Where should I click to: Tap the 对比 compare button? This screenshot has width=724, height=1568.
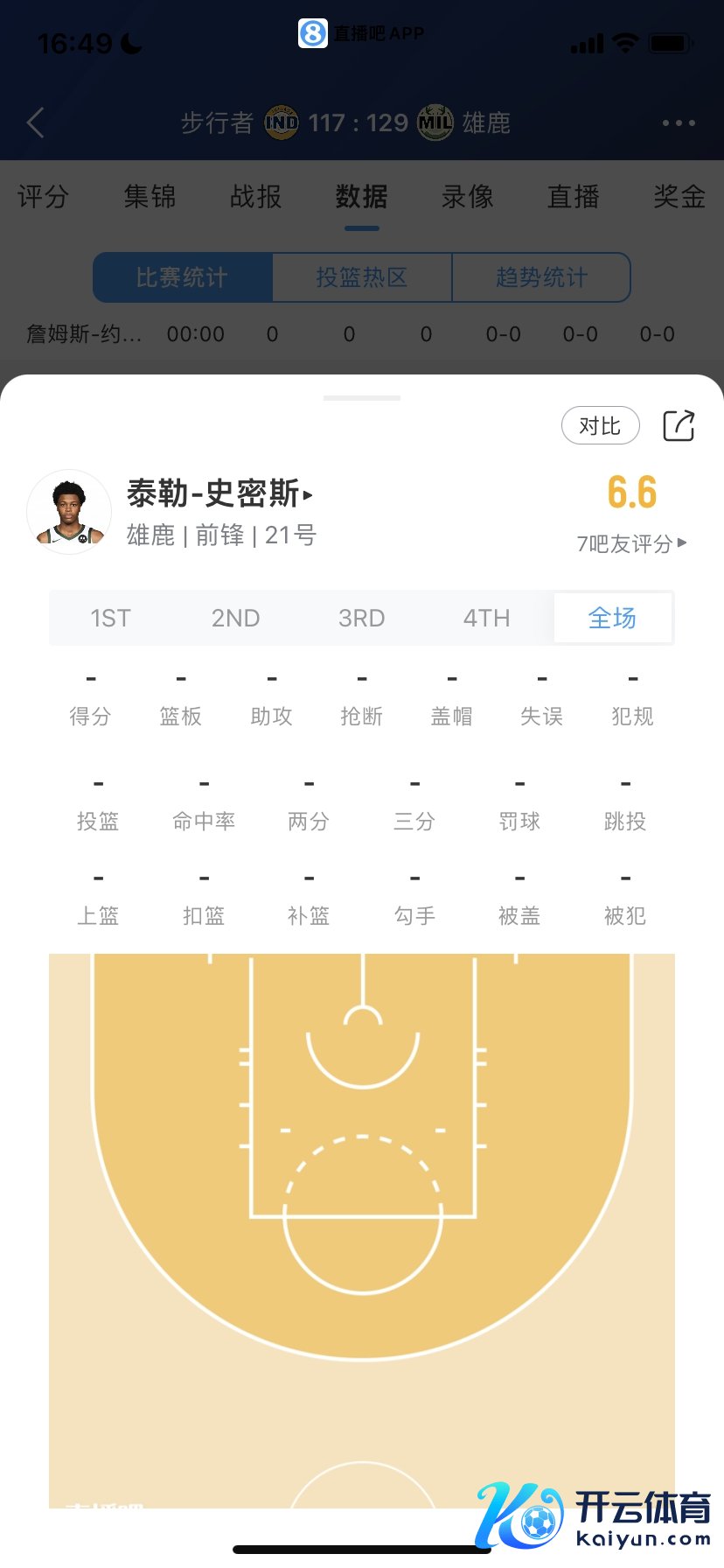tap(600, 426)
